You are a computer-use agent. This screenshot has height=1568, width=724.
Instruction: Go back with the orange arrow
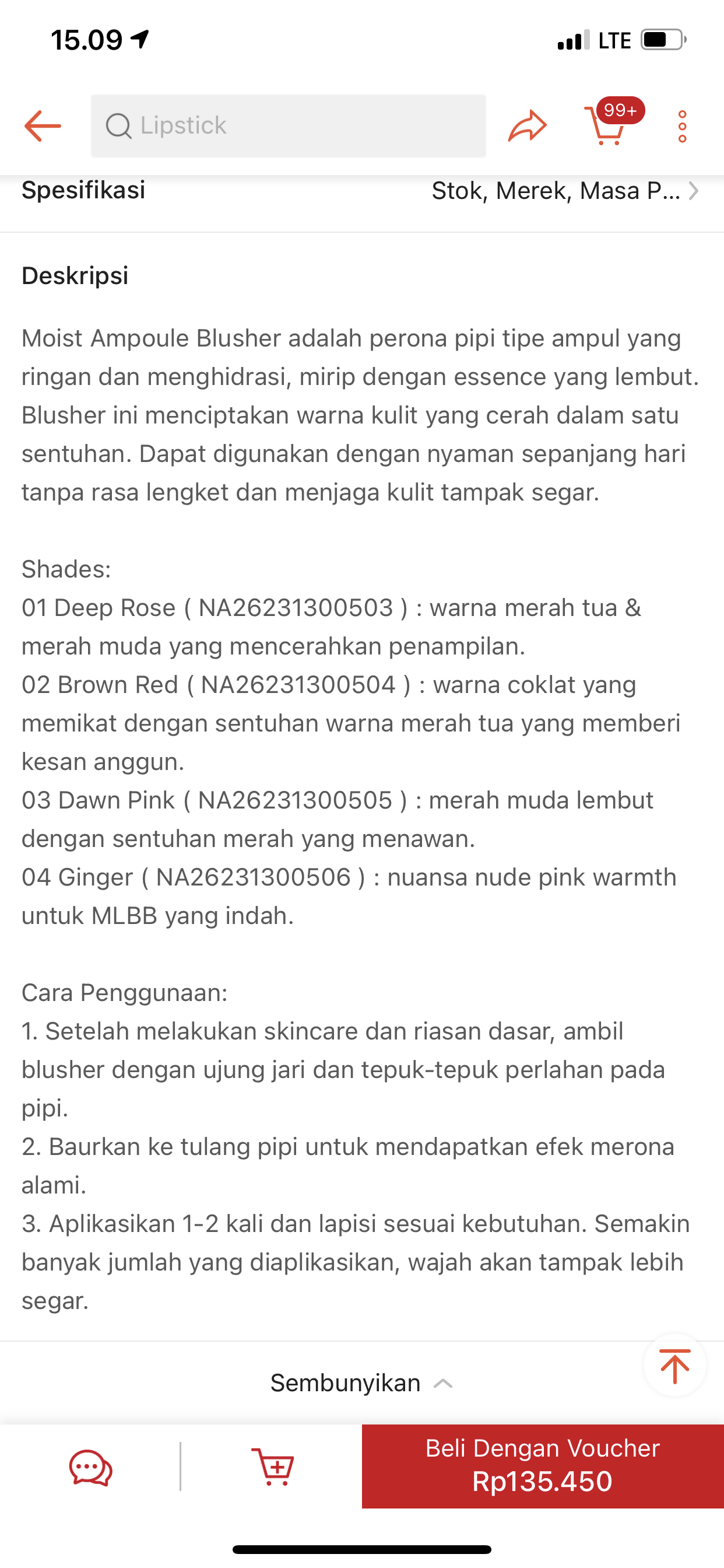point(43,126)
